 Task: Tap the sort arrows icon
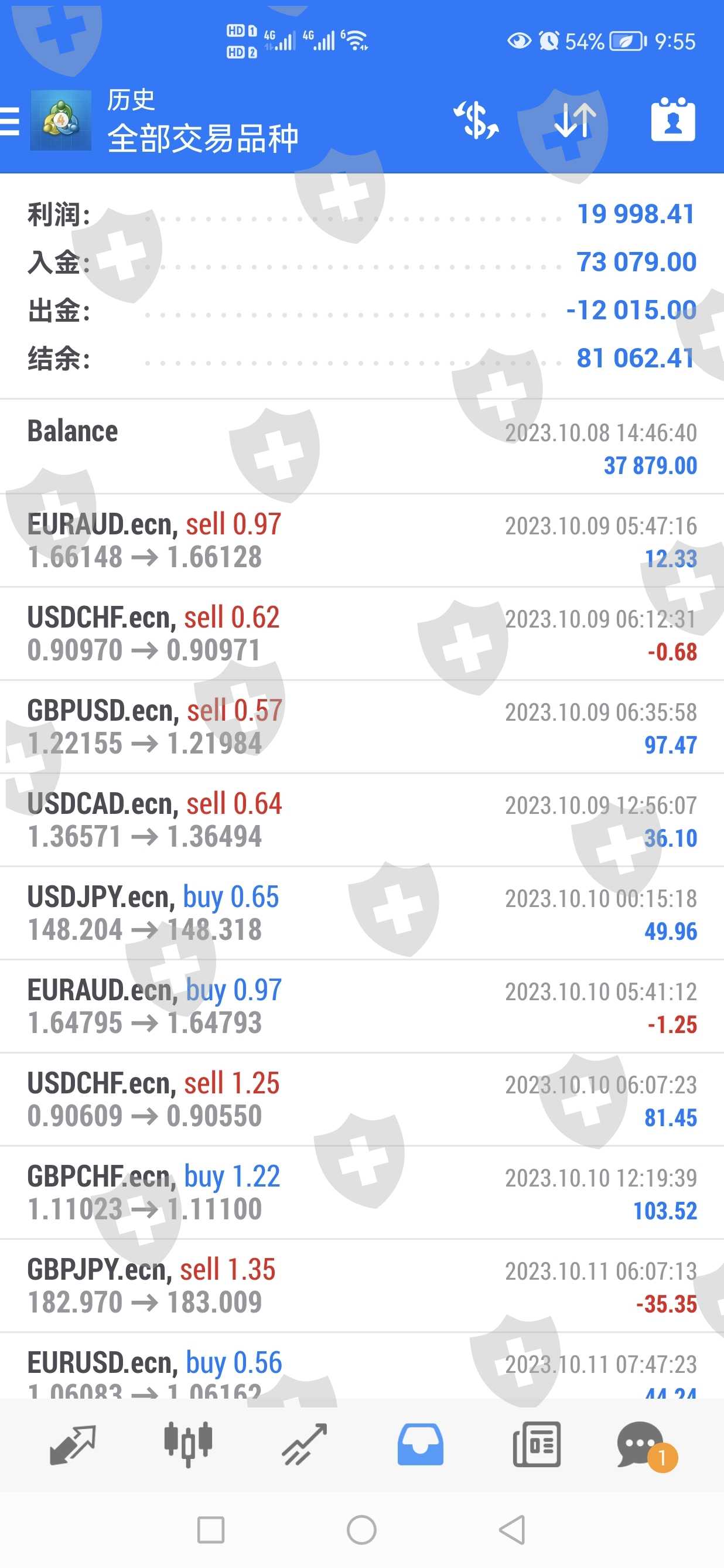pyautogui.click(x=574, y=120)
